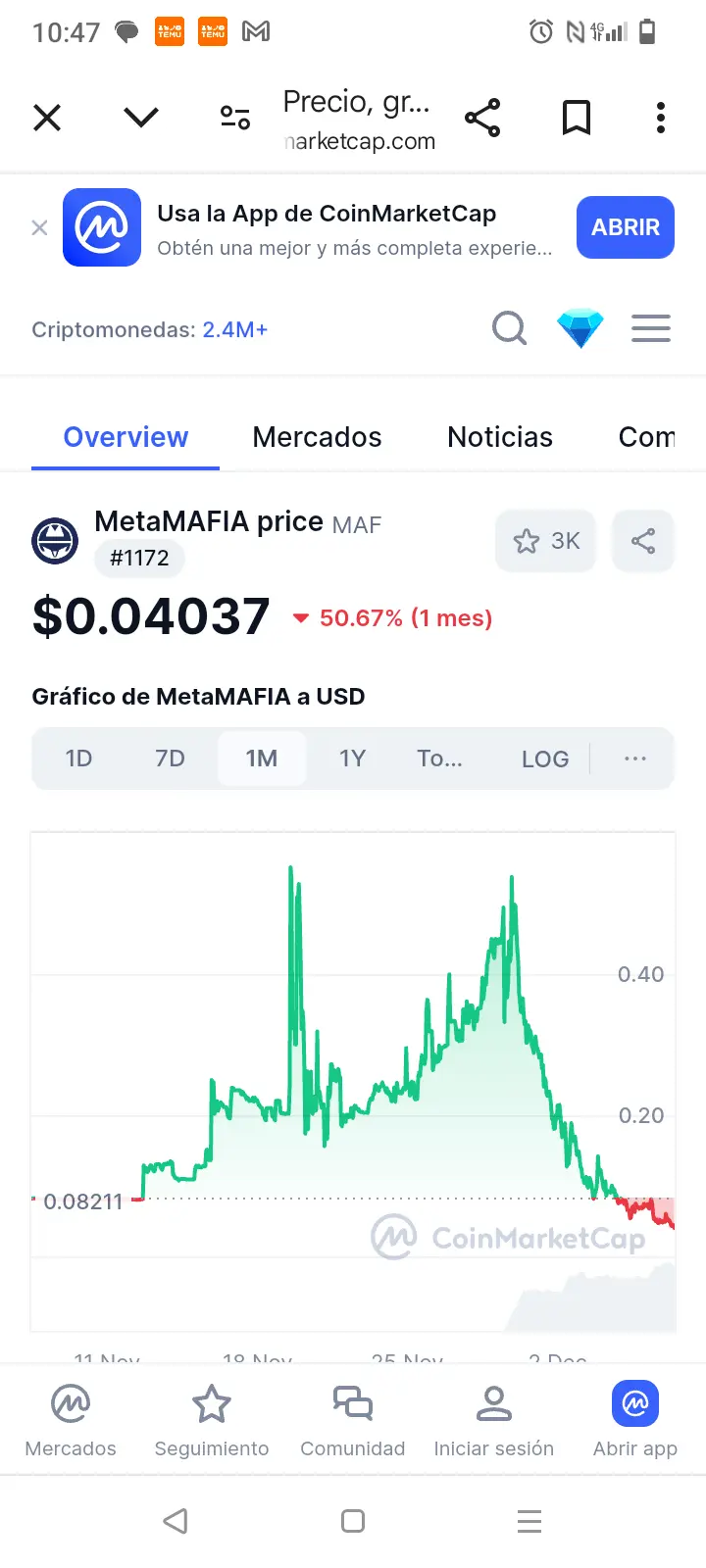The height and width of the screenshot is (1568, 706).
Task: Open the Comunidad bottom navigation item
Action: 353,1421
